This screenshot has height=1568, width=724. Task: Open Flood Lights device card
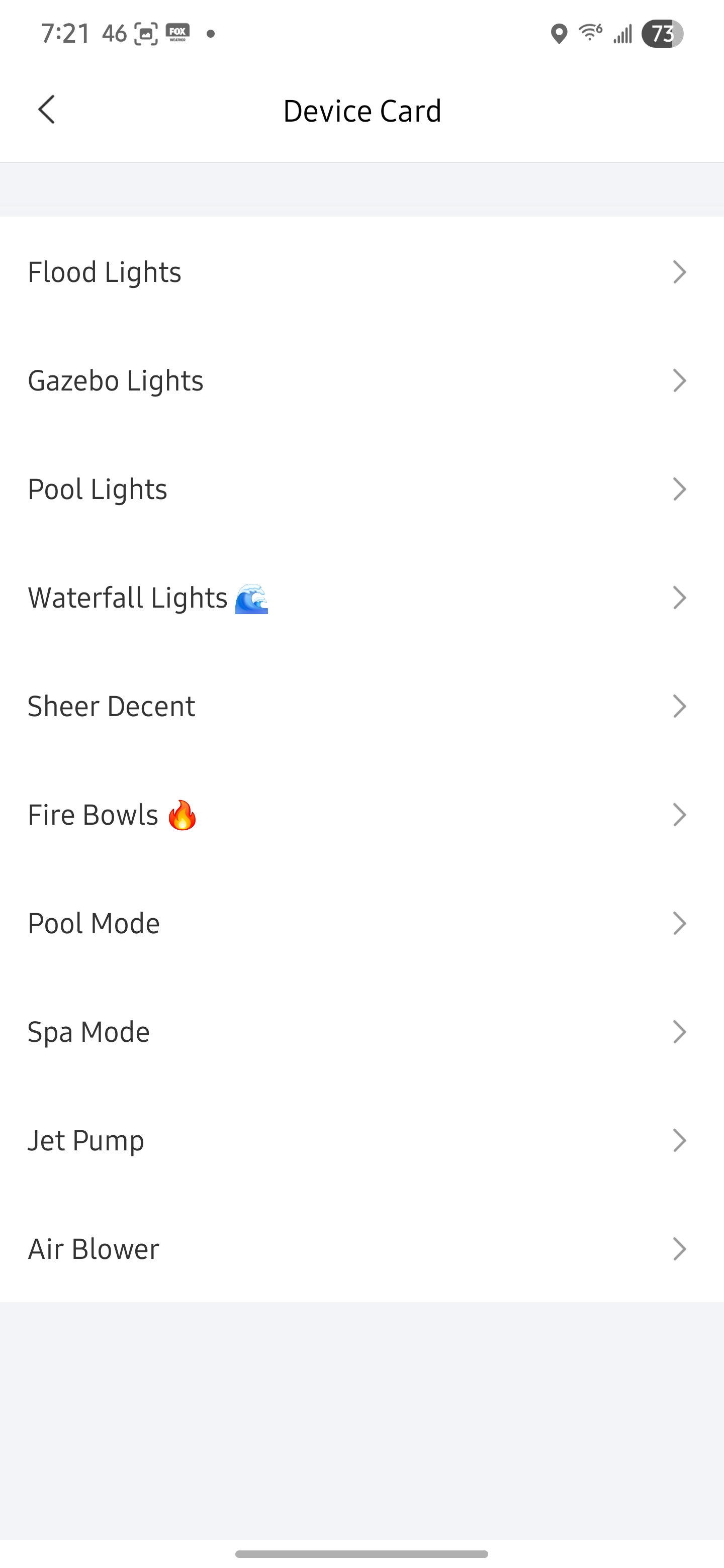click(361, 271)
